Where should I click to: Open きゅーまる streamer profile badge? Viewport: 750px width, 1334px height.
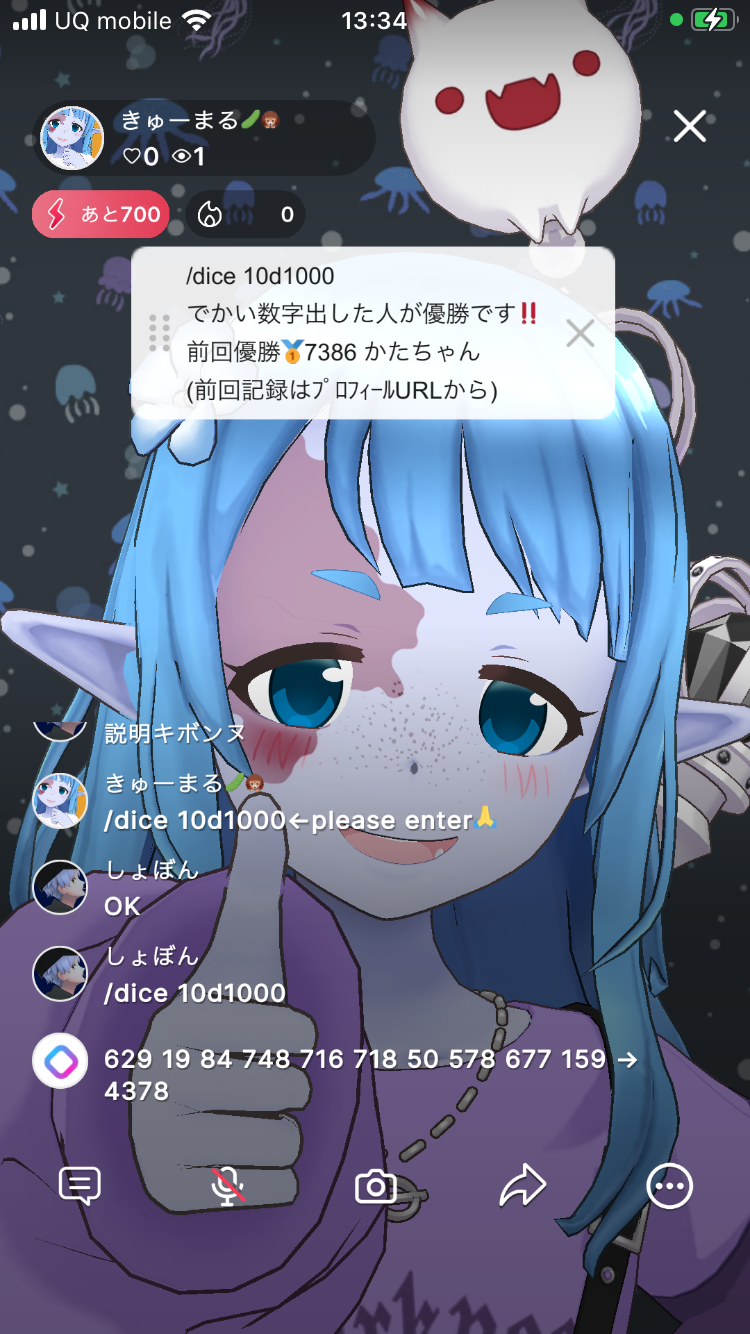click(x=205, y=138)
